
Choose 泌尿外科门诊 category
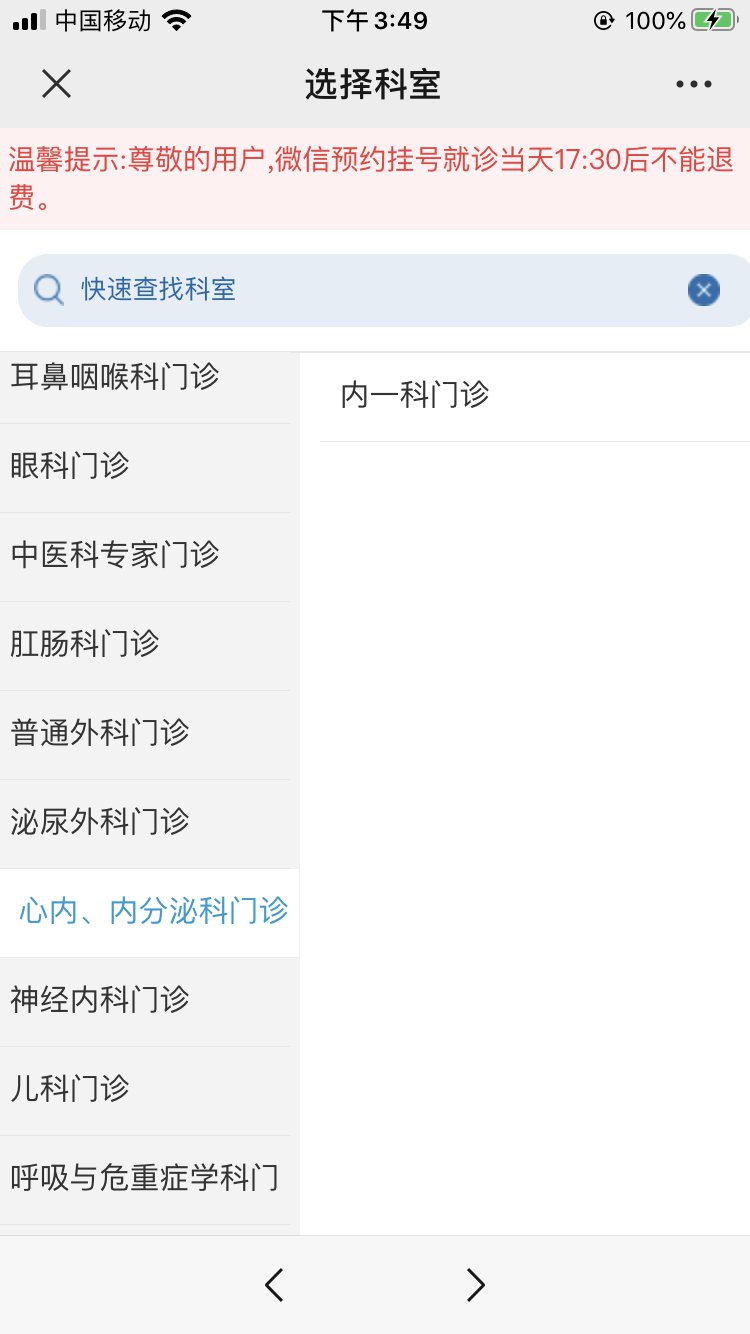[100, 822]
